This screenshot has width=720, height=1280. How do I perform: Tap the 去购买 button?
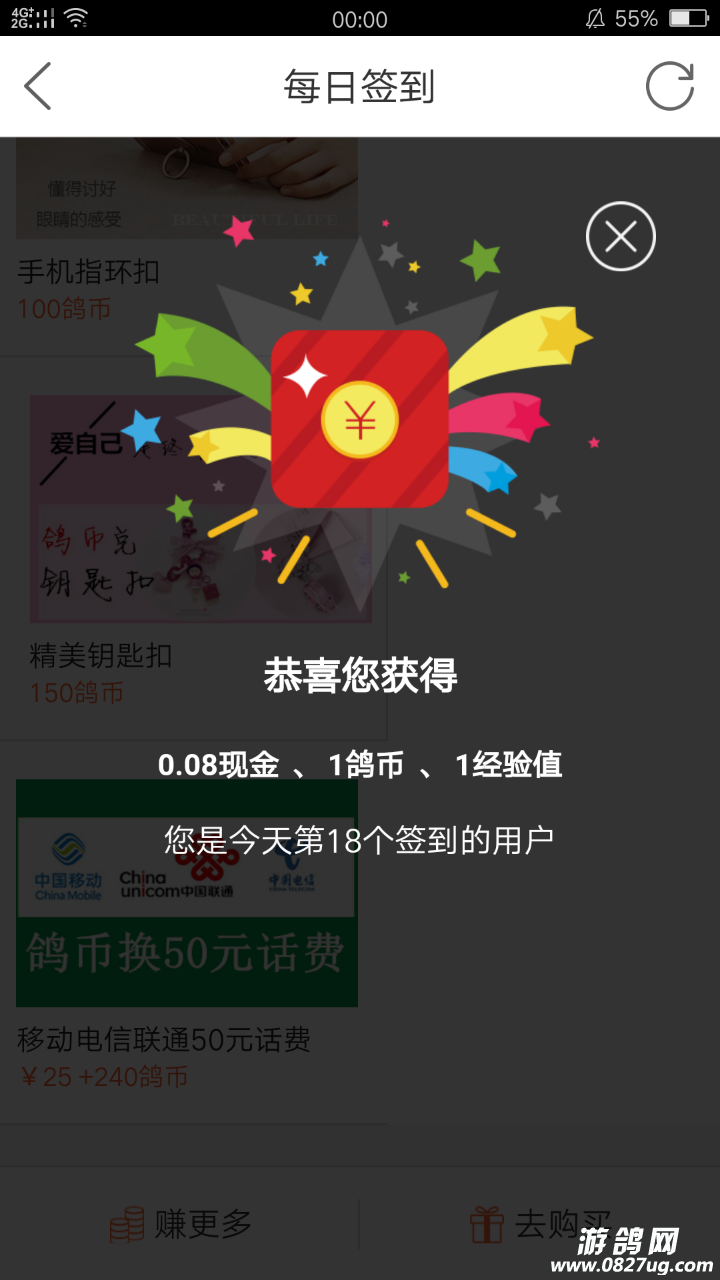(541, 1223)
